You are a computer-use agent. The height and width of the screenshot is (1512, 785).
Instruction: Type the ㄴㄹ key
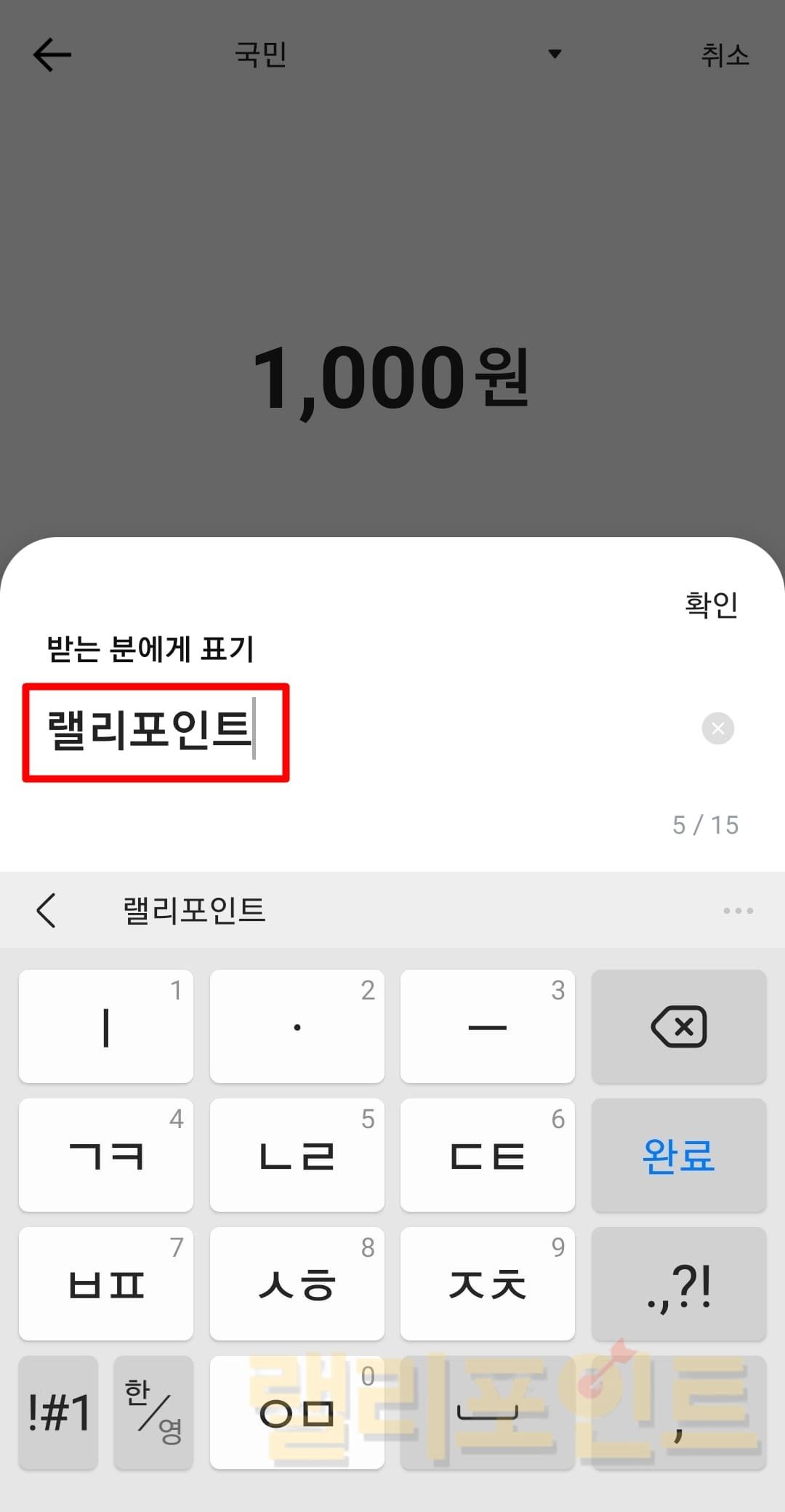click(297, 1155)
